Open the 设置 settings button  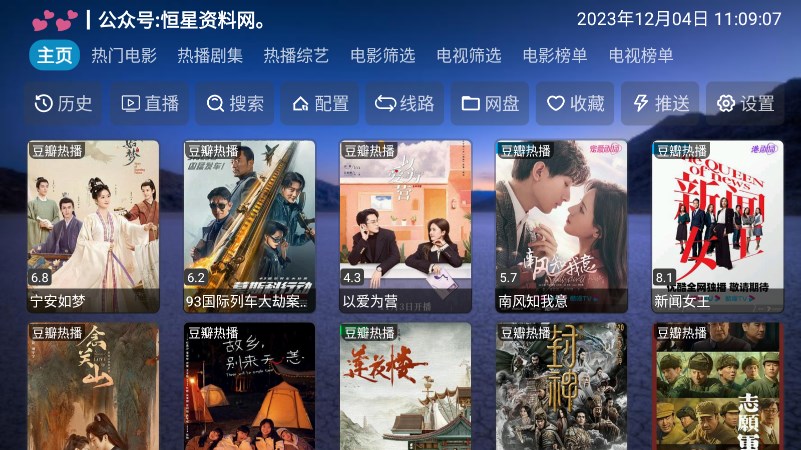pos(746,103)
